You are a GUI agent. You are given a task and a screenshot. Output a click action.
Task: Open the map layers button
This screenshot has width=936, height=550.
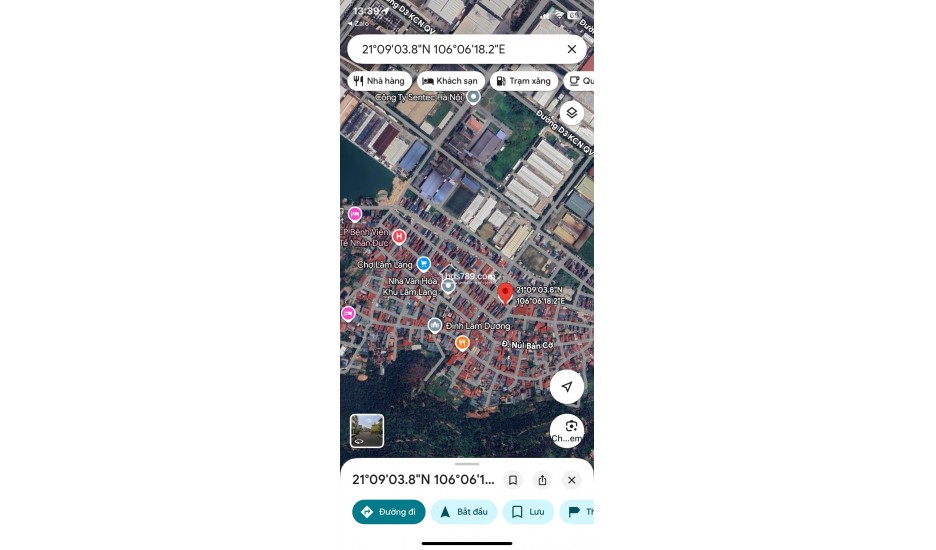[x=571, y=113]
